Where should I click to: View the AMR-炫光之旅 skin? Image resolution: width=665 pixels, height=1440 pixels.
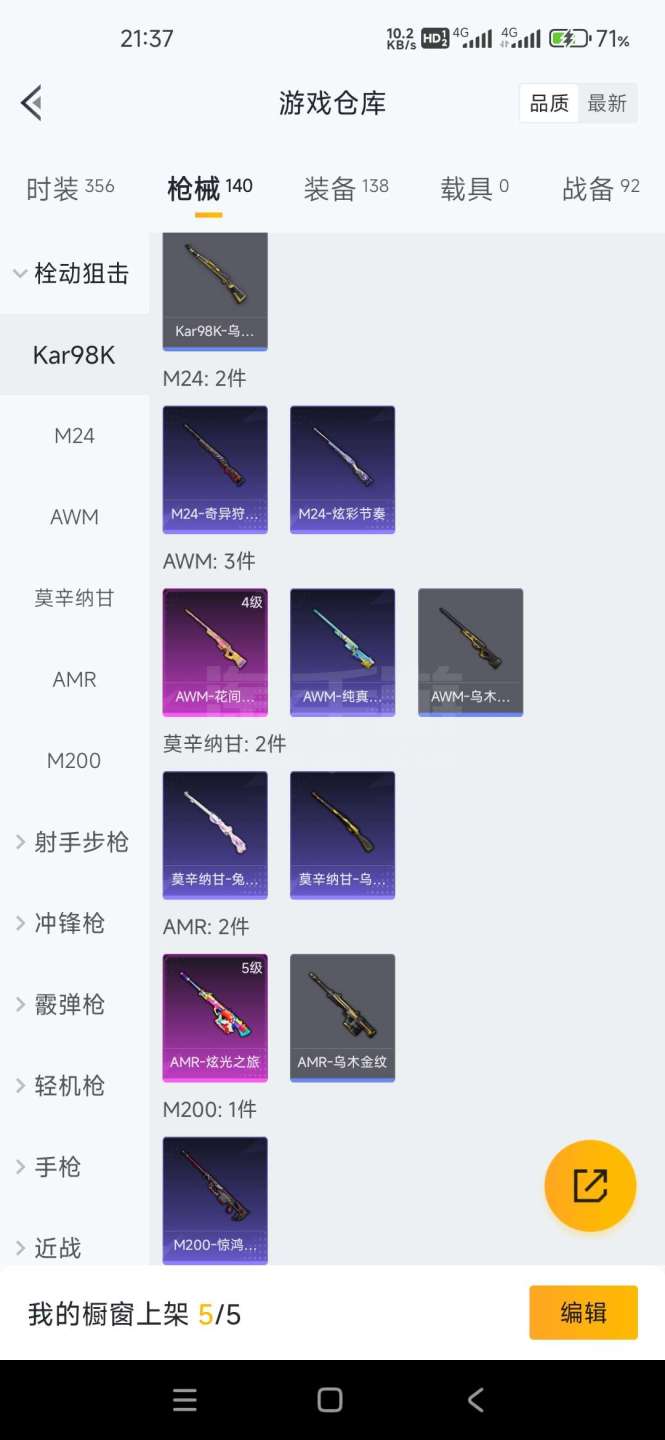pos(215,1017)
